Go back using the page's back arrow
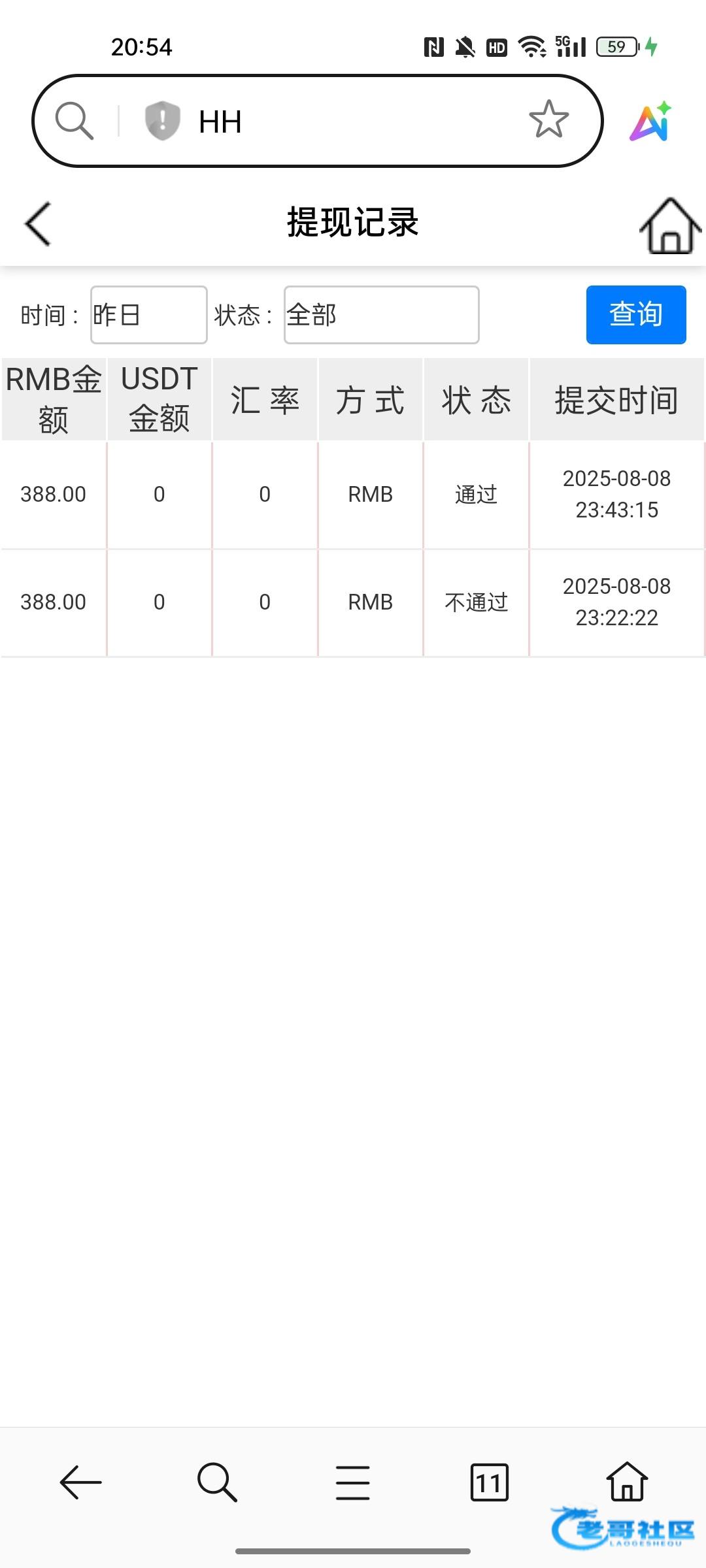This screenshot has width=706, height=1568. click(x=38, y=224)
